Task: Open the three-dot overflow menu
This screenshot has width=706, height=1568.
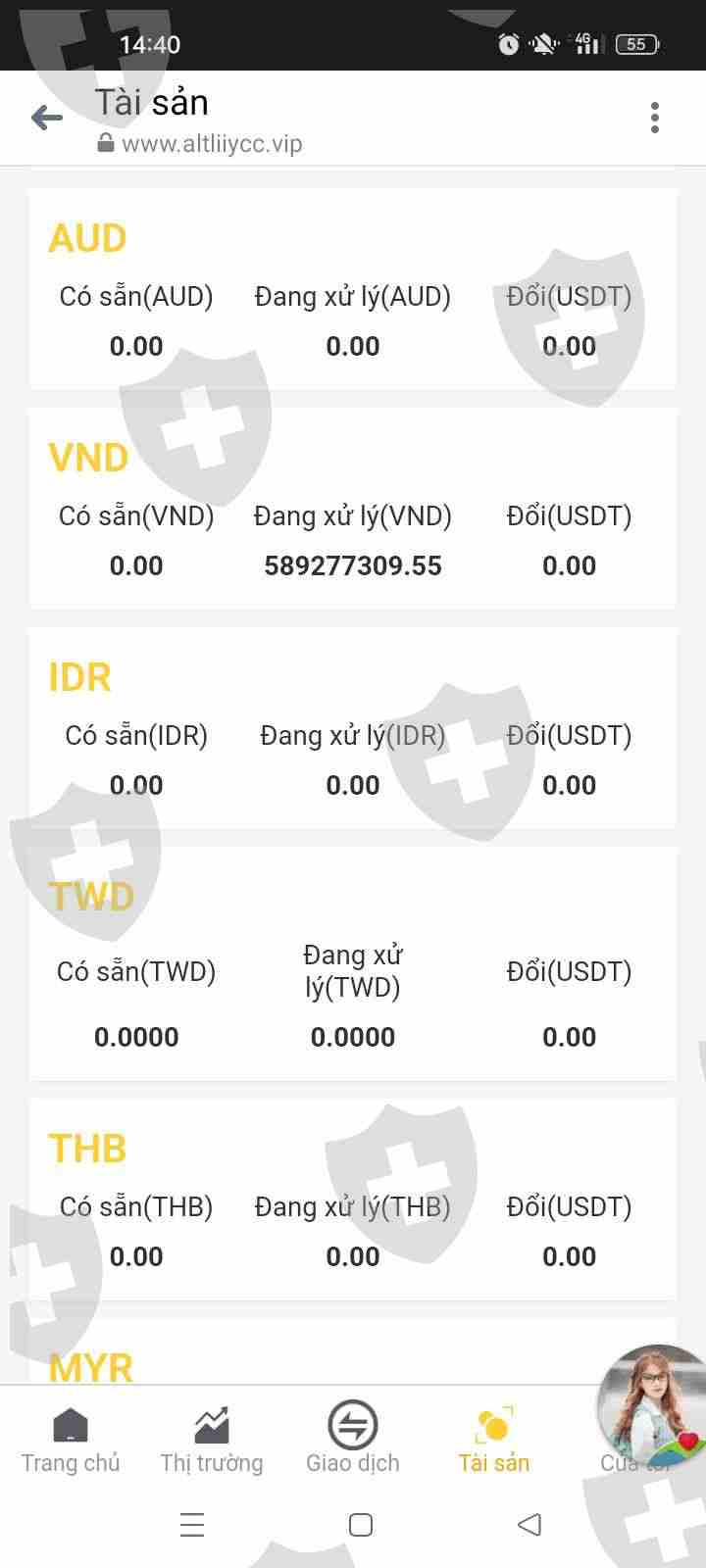Action: click(654, 118)
